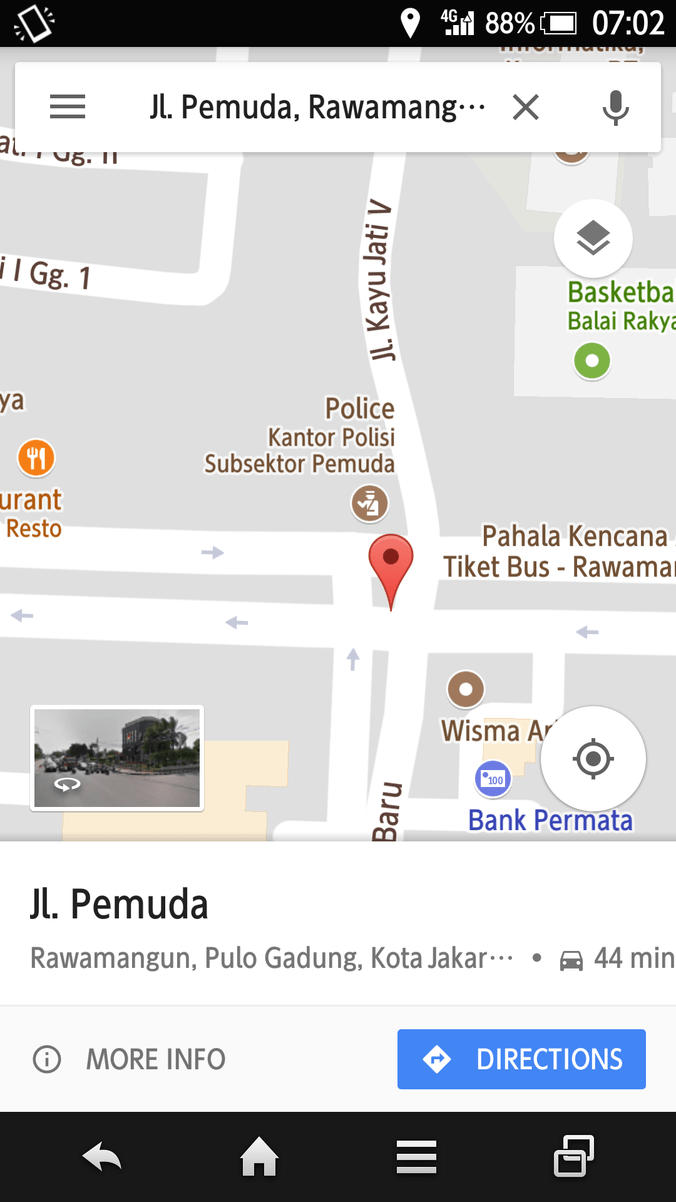Go back using the system back button
This screenshot has width=676, height=1202.
pos(102,1158)
